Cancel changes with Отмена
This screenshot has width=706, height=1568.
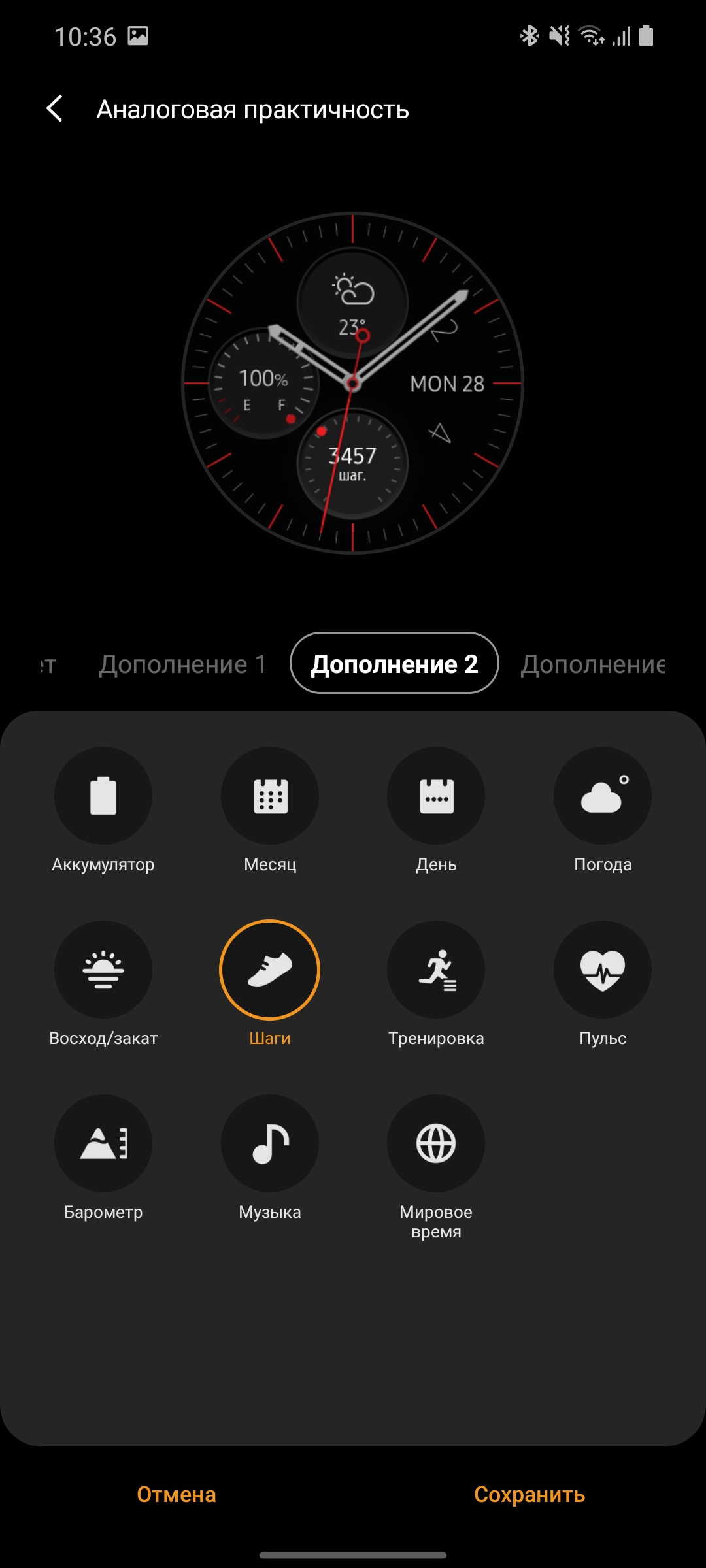tap(176, 1494)
